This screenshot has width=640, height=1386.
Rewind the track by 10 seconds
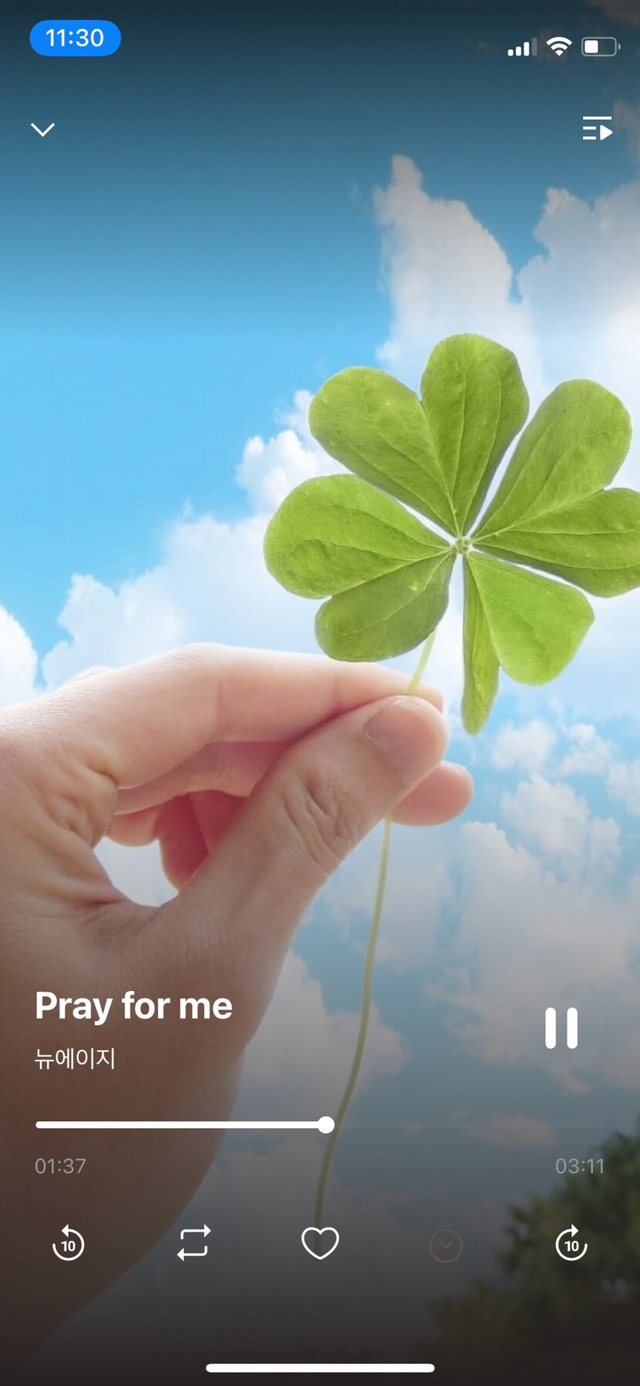click(68, 1244)
